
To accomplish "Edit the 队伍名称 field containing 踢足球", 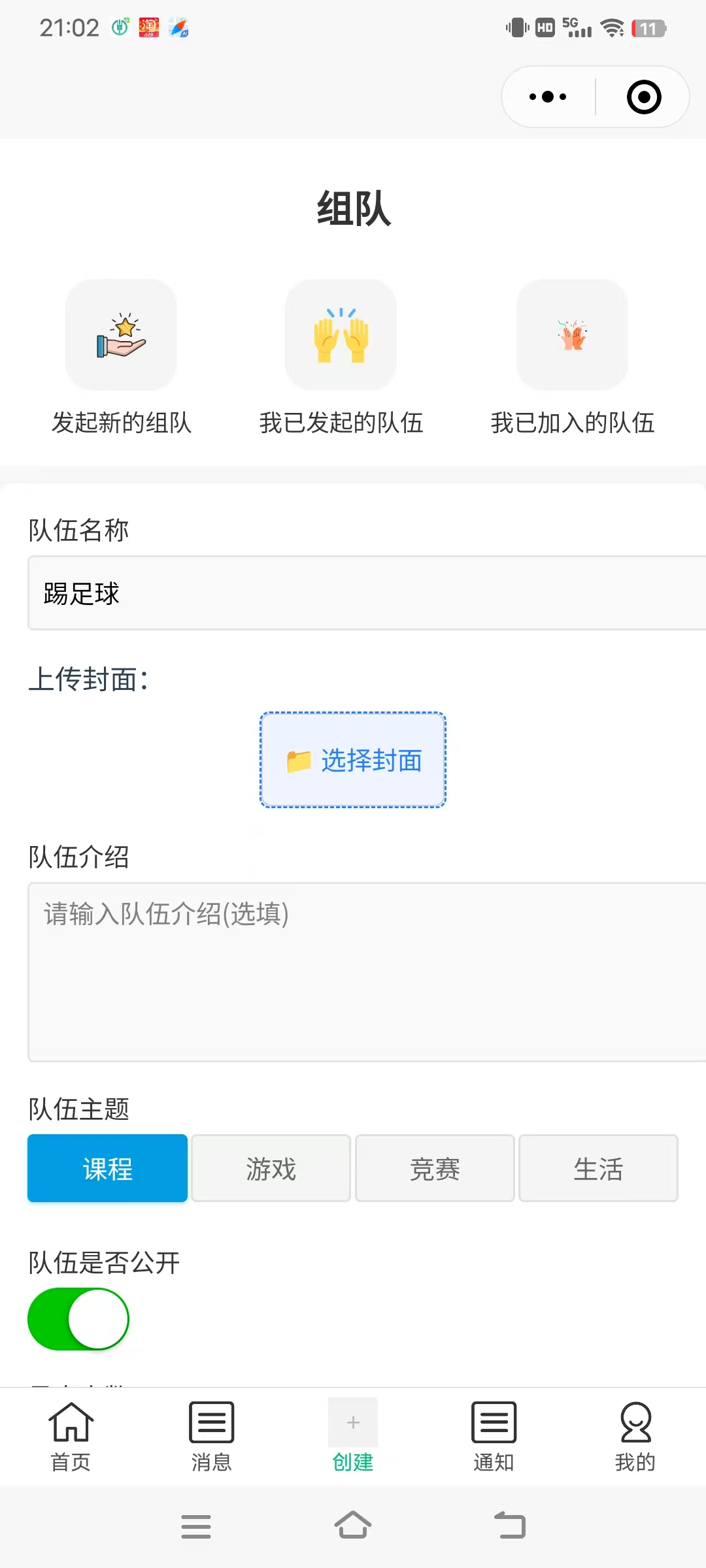I will 366,593.
